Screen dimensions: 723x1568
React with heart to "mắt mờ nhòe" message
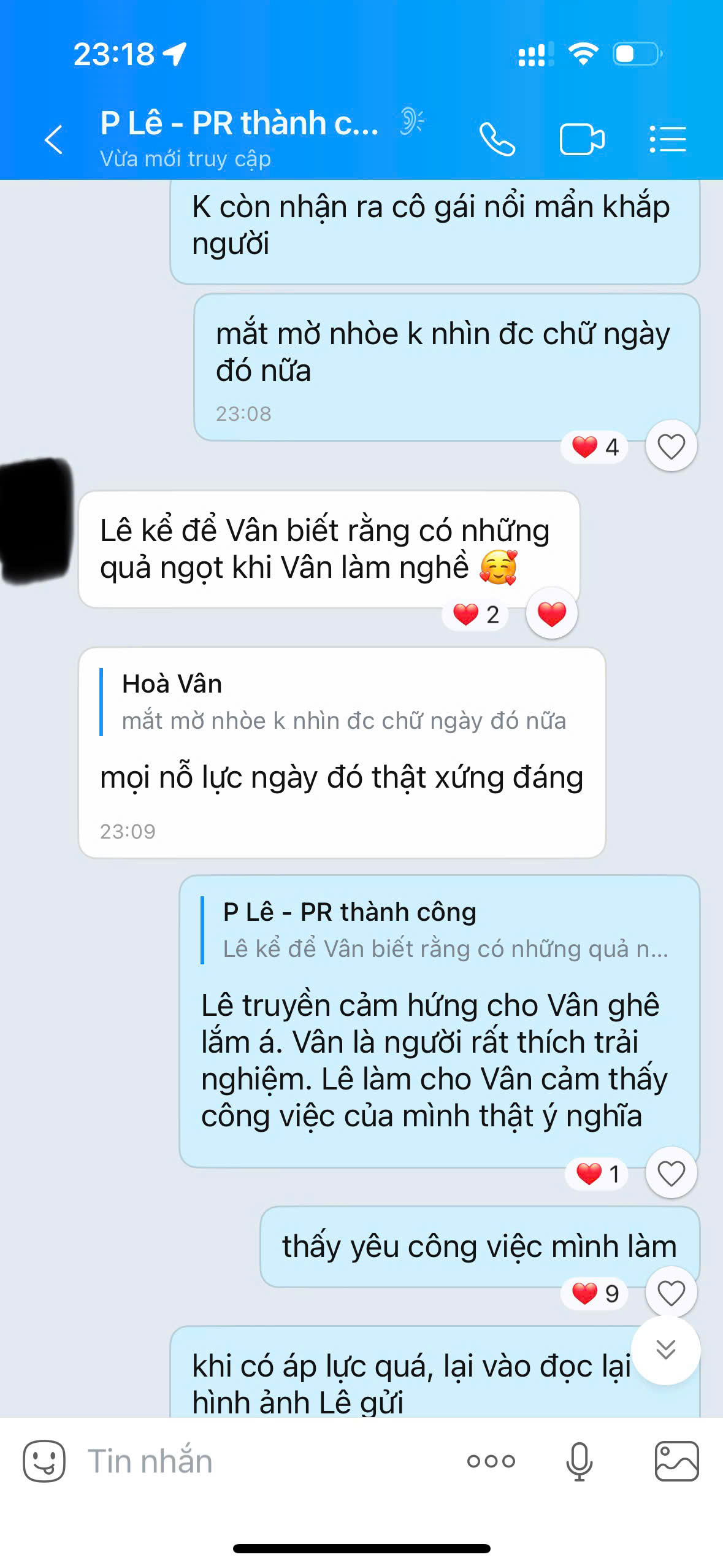point(671,447)
